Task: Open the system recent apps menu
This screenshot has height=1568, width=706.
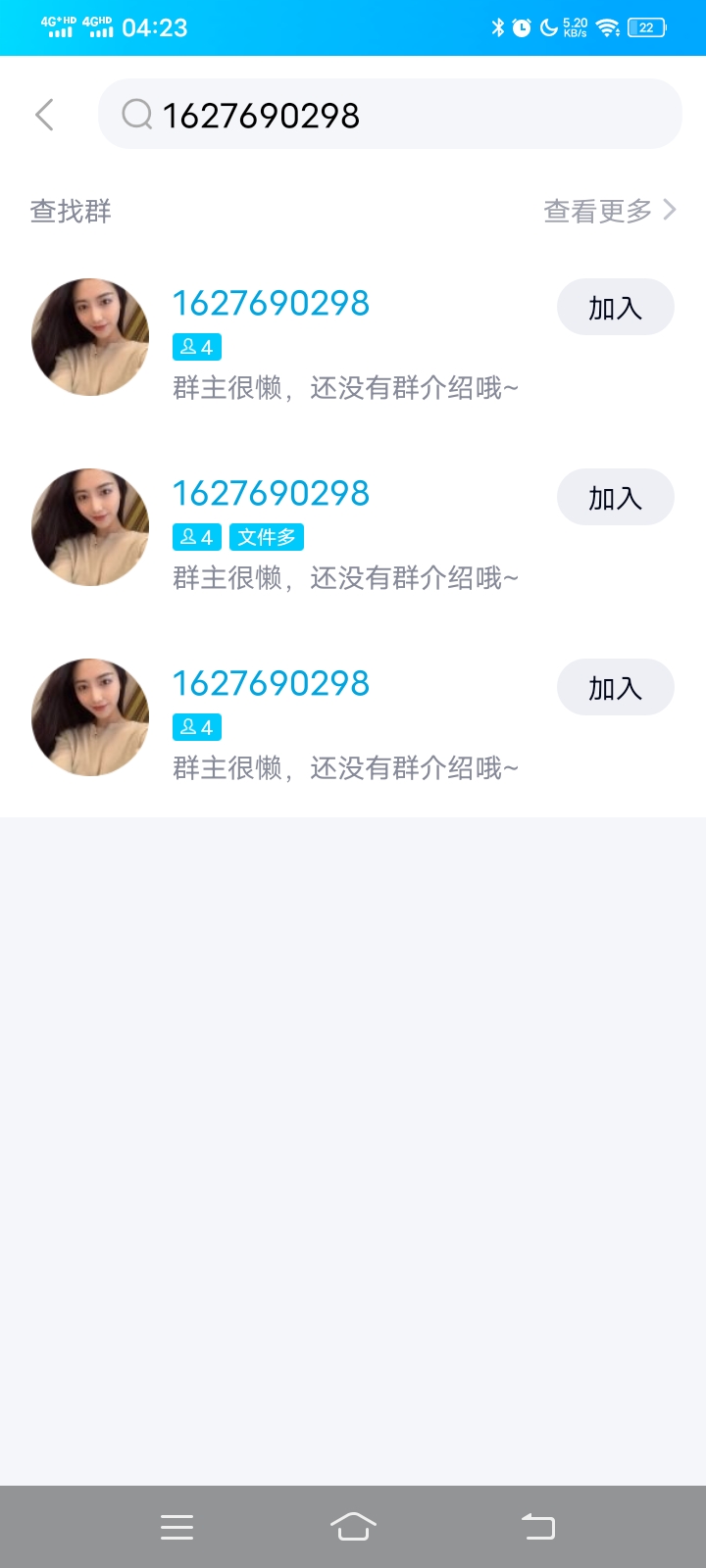Action: click(176, 1526)
